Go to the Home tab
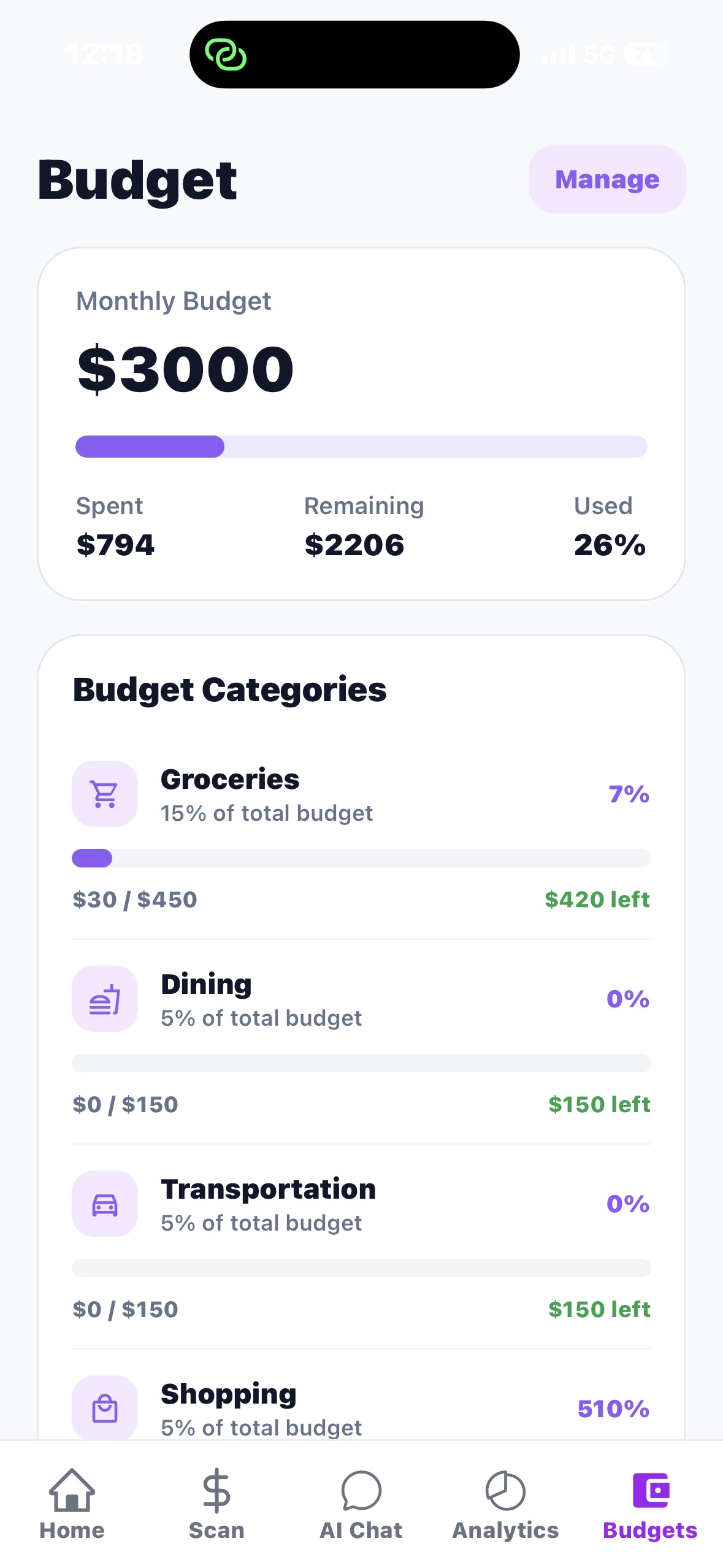The width and height of the screenshot is (723, 1568). click(x=72, y=1504)
